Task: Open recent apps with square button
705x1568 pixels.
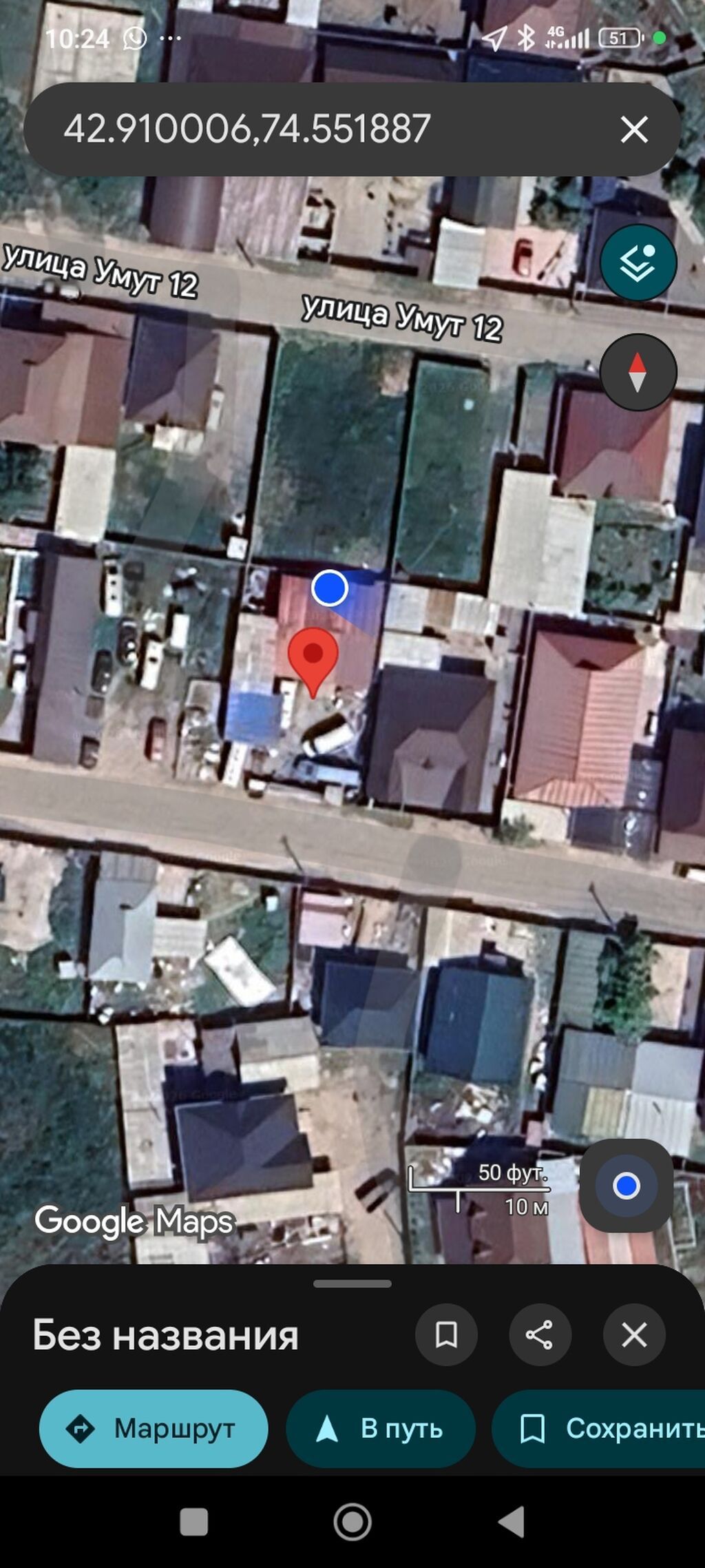Action: point(193,1521)
